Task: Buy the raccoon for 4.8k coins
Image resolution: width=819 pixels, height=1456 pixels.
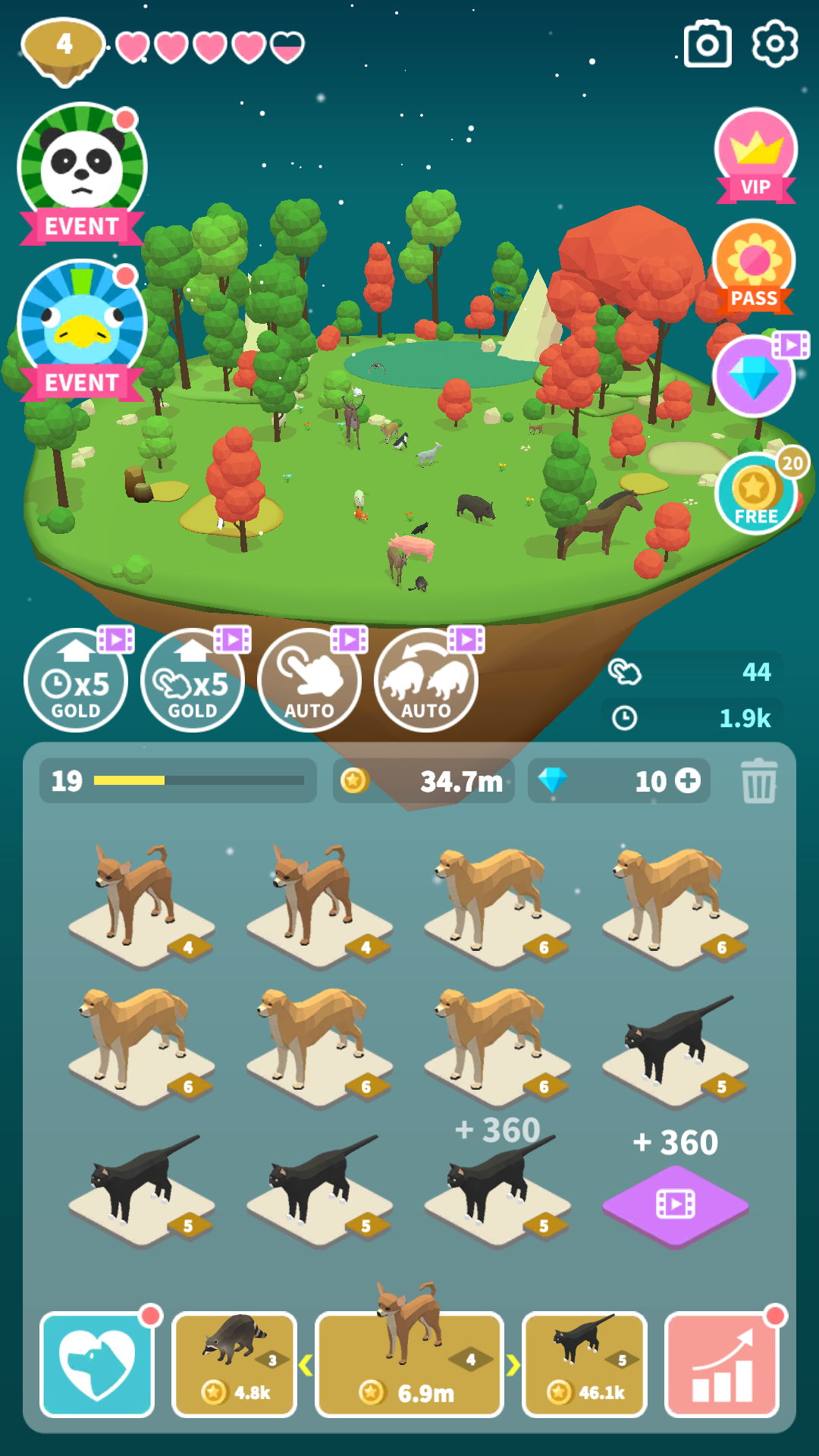Action: click(234, 1364)
